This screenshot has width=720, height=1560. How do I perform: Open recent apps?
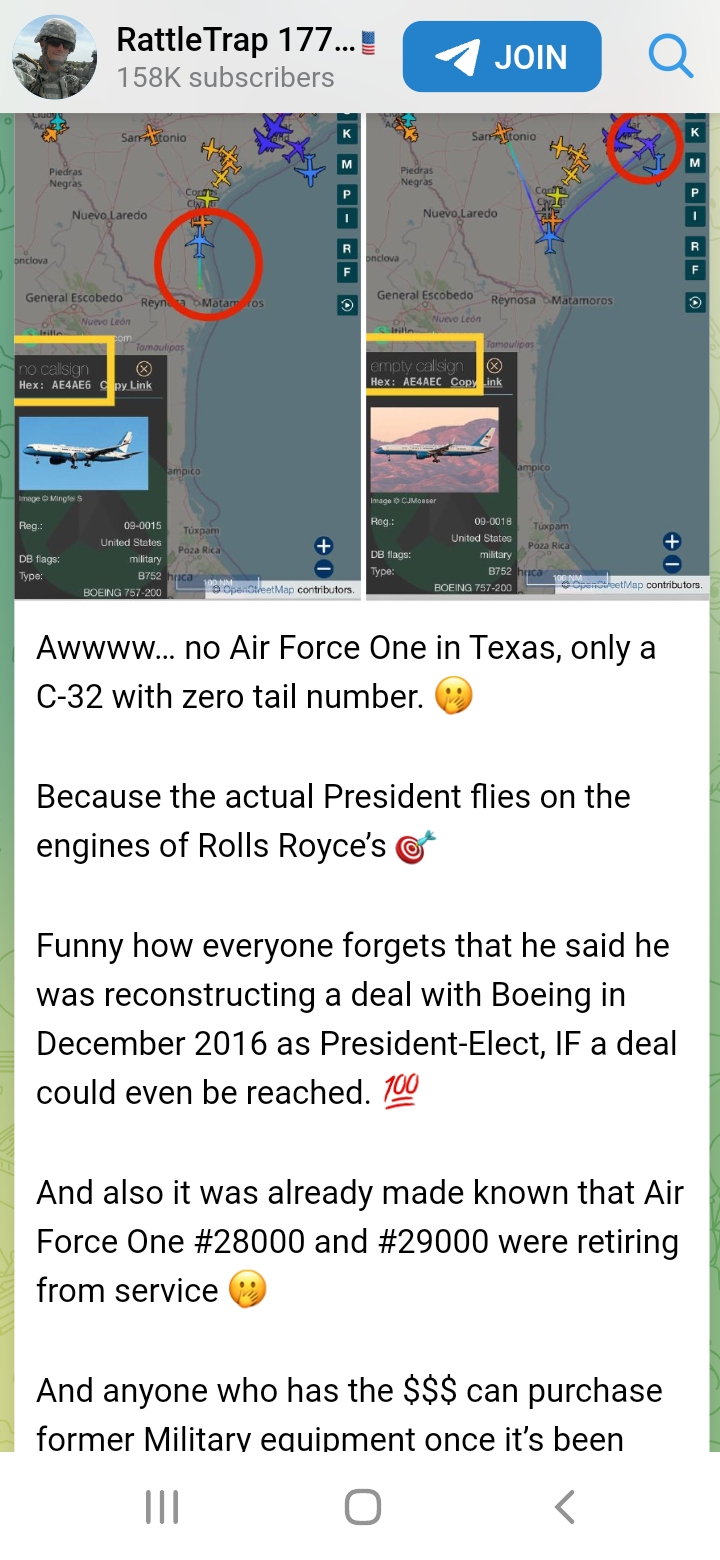[161, 1506]
